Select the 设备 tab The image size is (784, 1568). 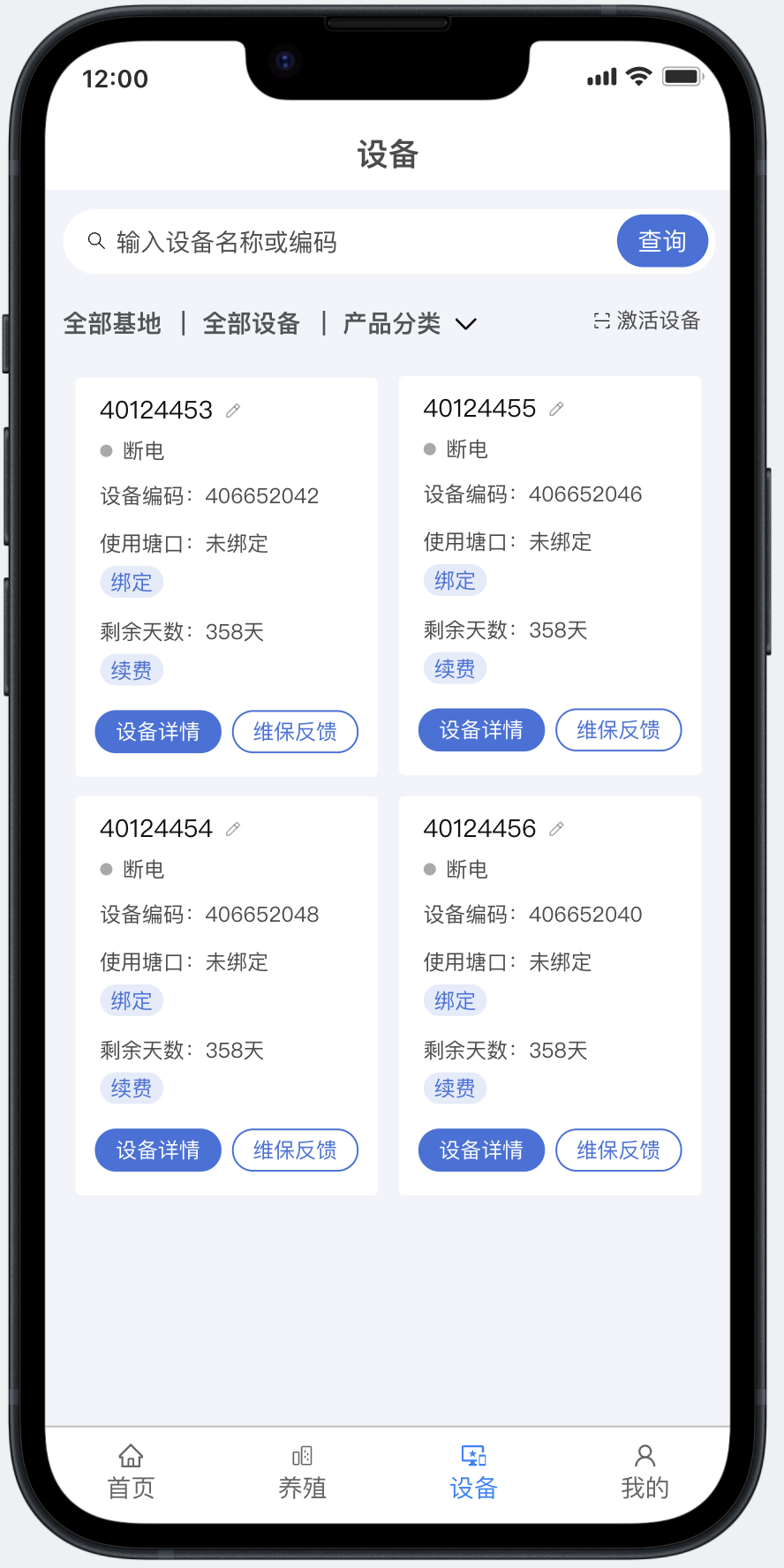pyautogui.click(x=473, y=1473)
